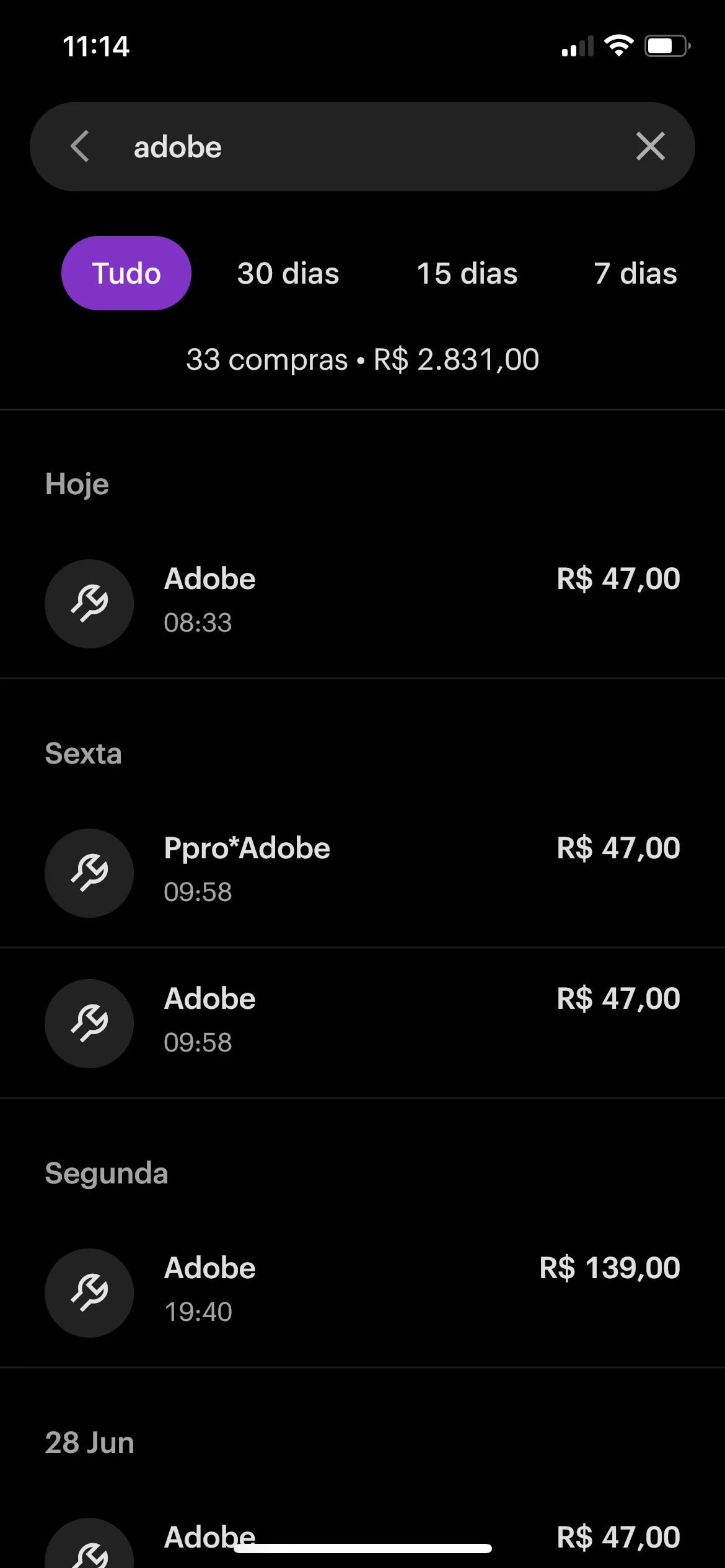725x1568 pixels.
Task: Select the Tudo filter chip
Action: click(126, 273)
